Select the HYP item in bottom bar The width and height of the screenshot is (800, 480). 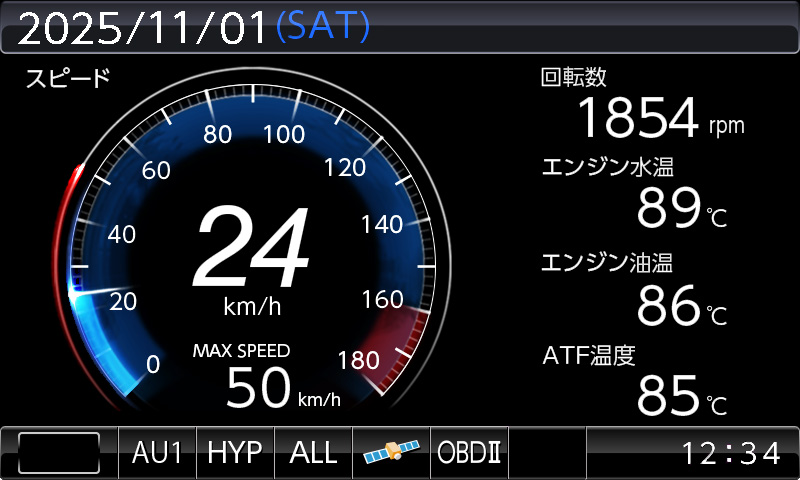[235, 453]
